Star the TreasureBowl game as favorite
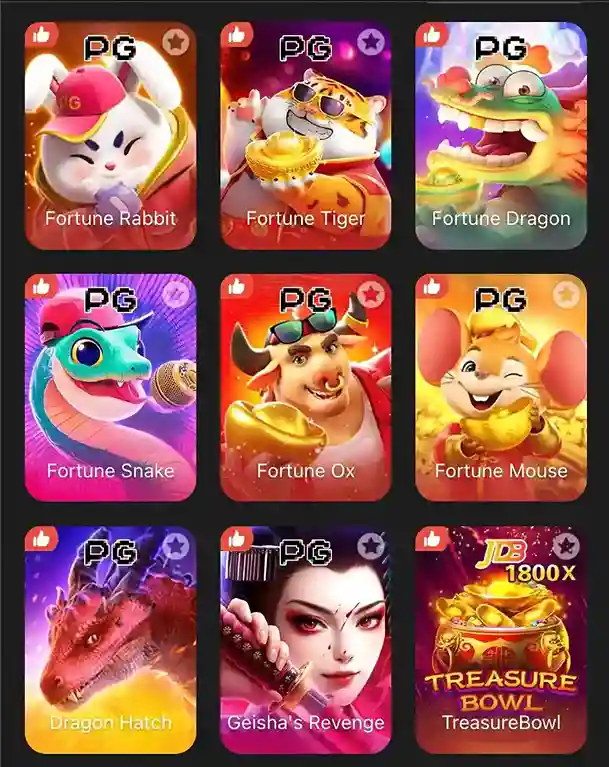Screen dimensions: 609x767 coord(566,546)
